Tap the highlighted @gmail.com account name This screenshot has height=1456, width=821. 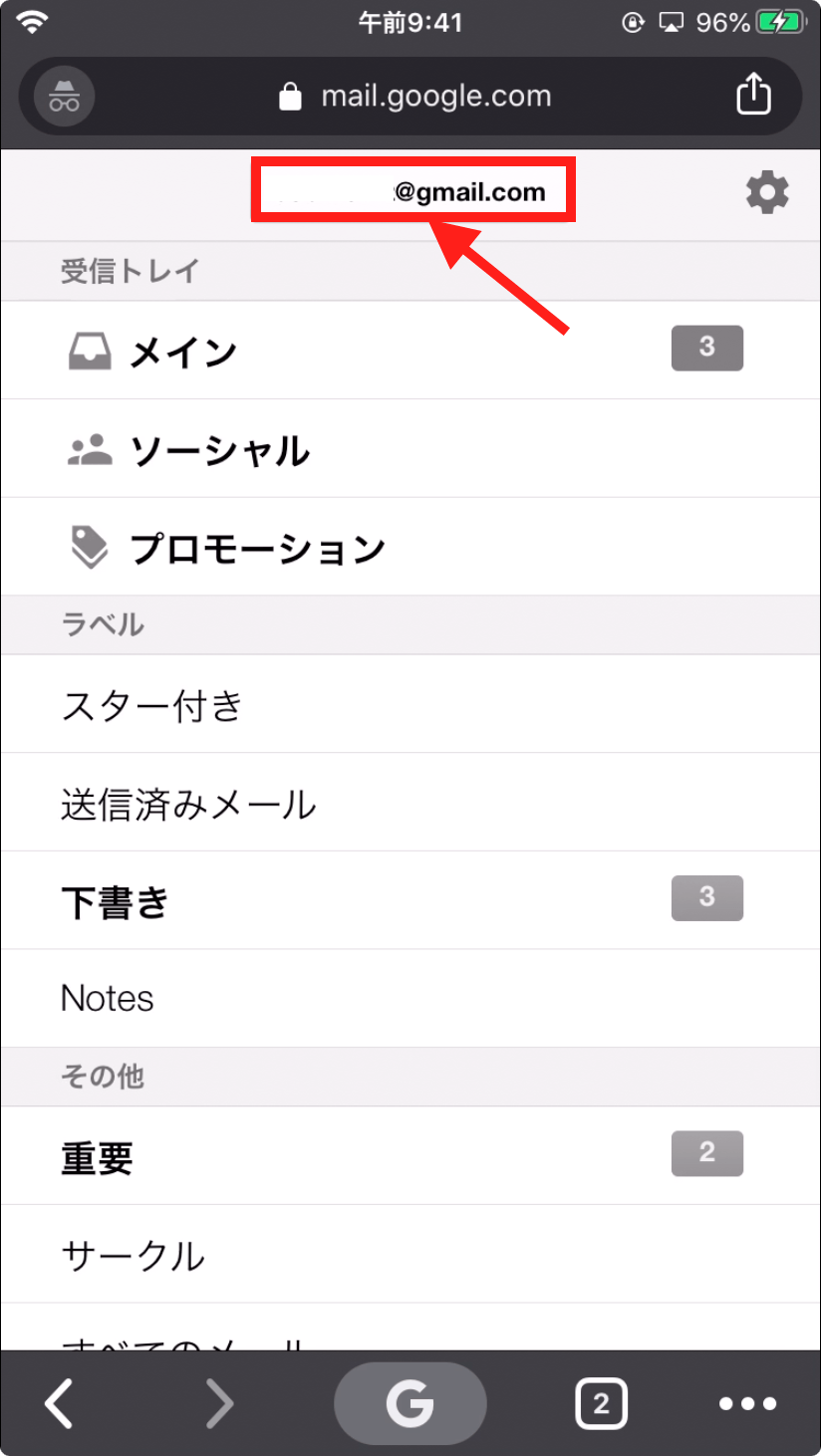pyautogui.click(x=412, y=190)
